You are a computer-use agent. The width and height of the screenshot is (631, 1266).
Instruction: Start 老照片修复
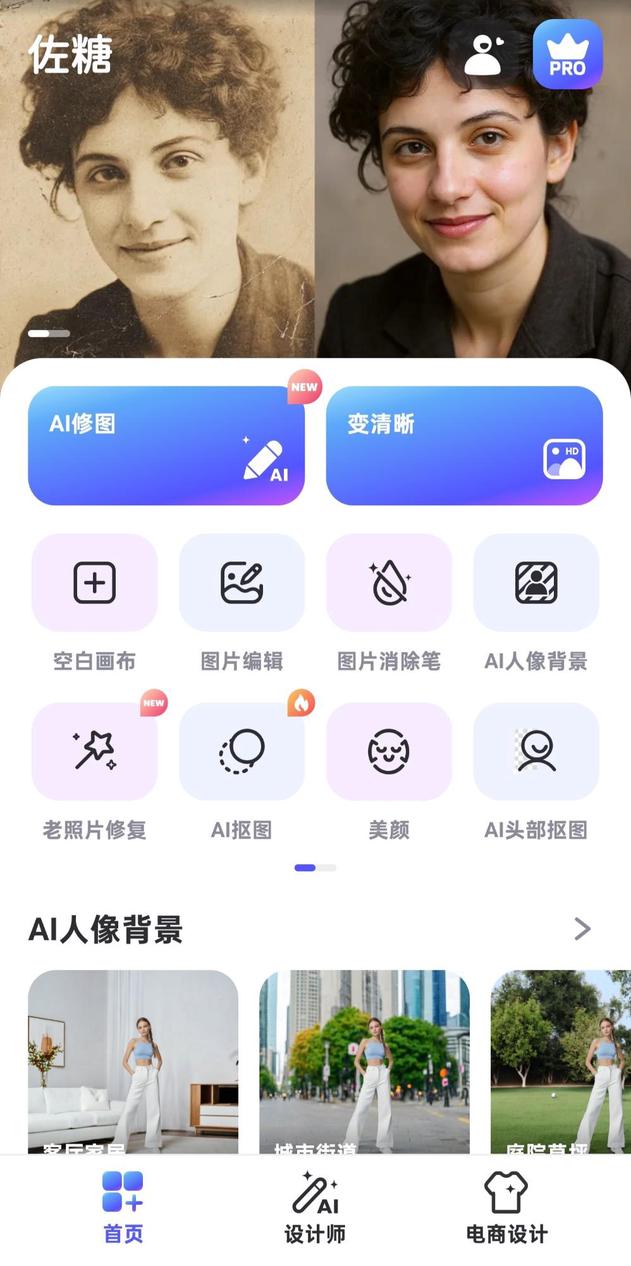95,752
